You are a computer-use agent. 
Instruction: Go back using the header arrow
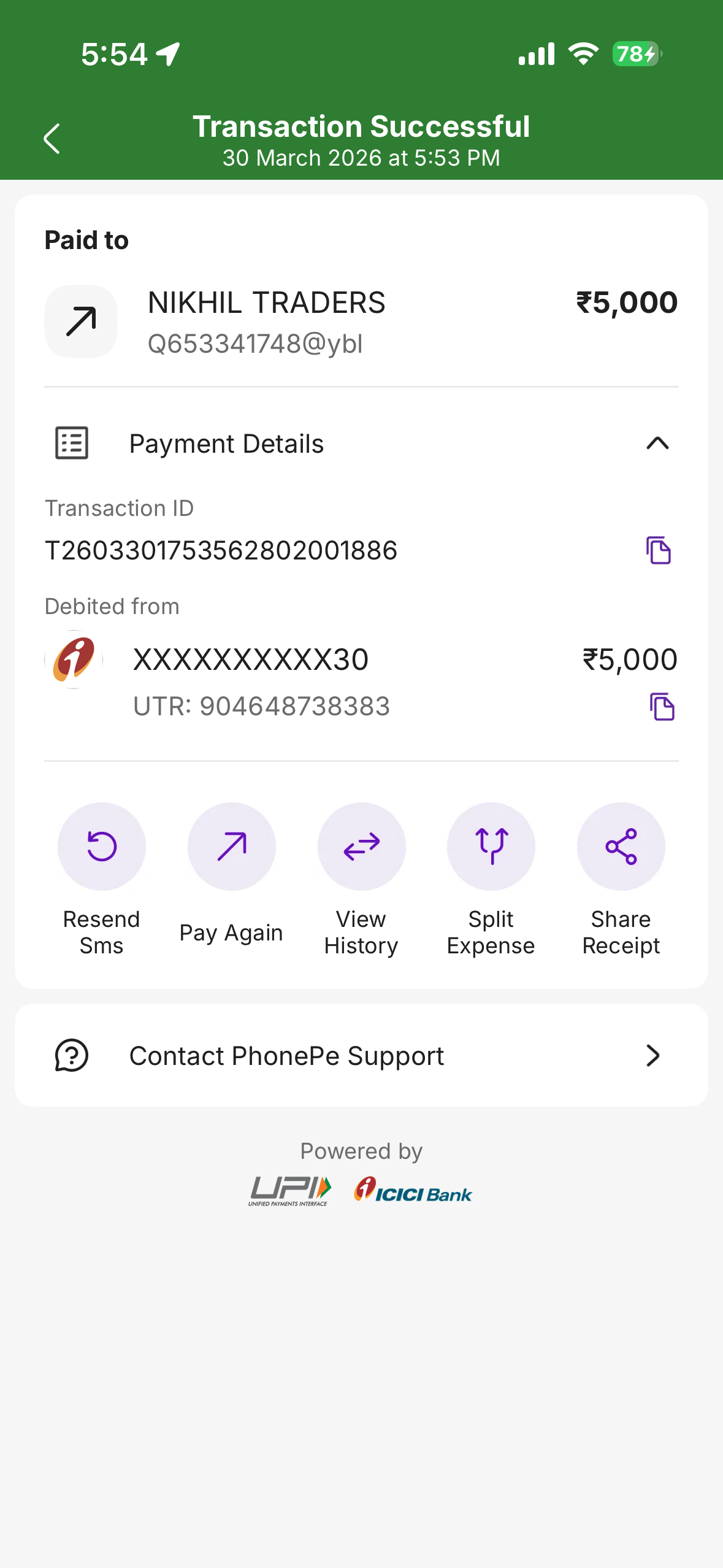52,139
